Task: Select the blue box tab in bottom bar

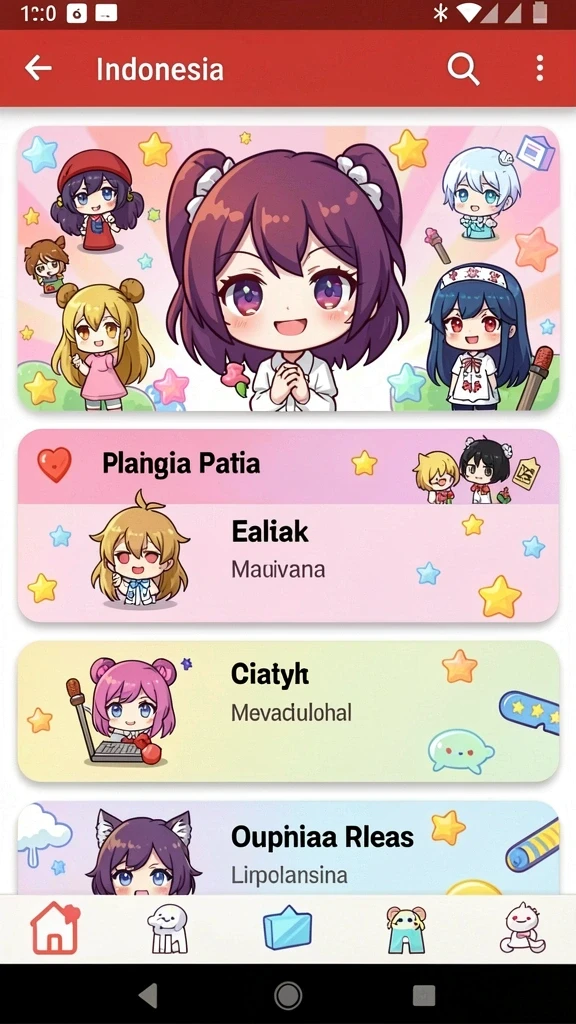Action: (x=287, y=927)
